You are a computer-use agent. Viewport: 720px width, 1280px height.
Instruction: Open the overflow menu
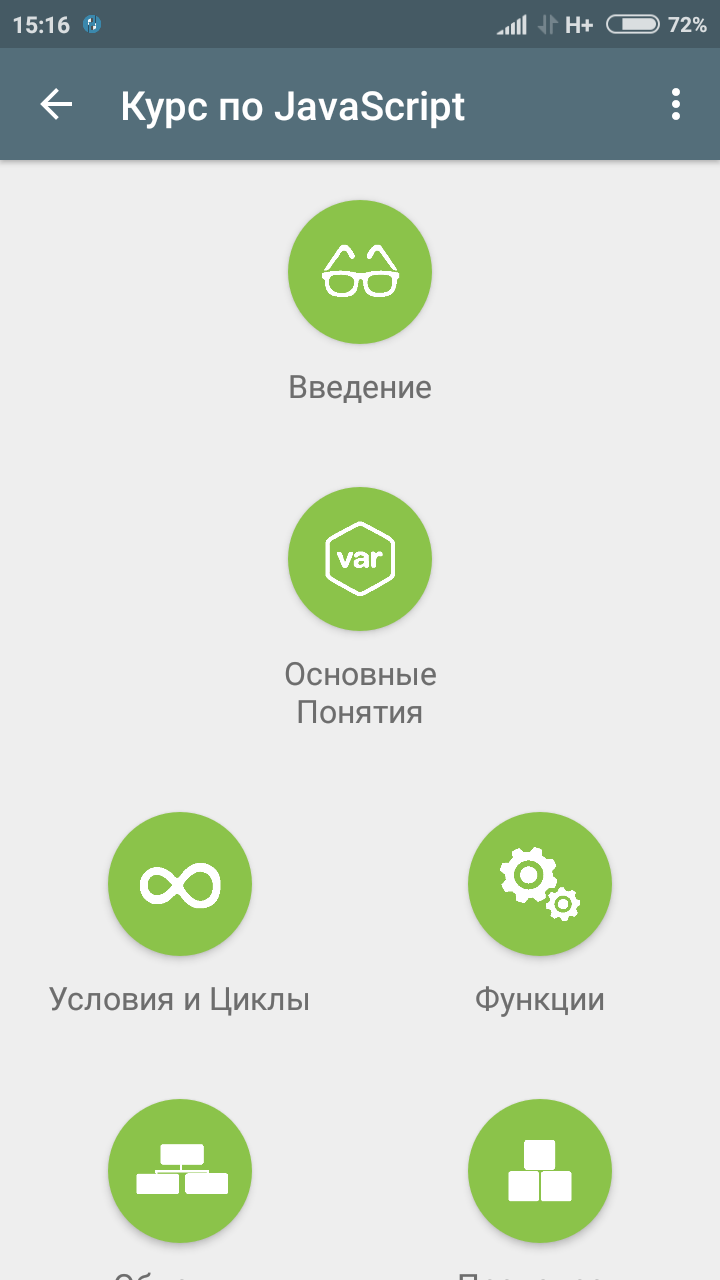(x=676, y=105)
